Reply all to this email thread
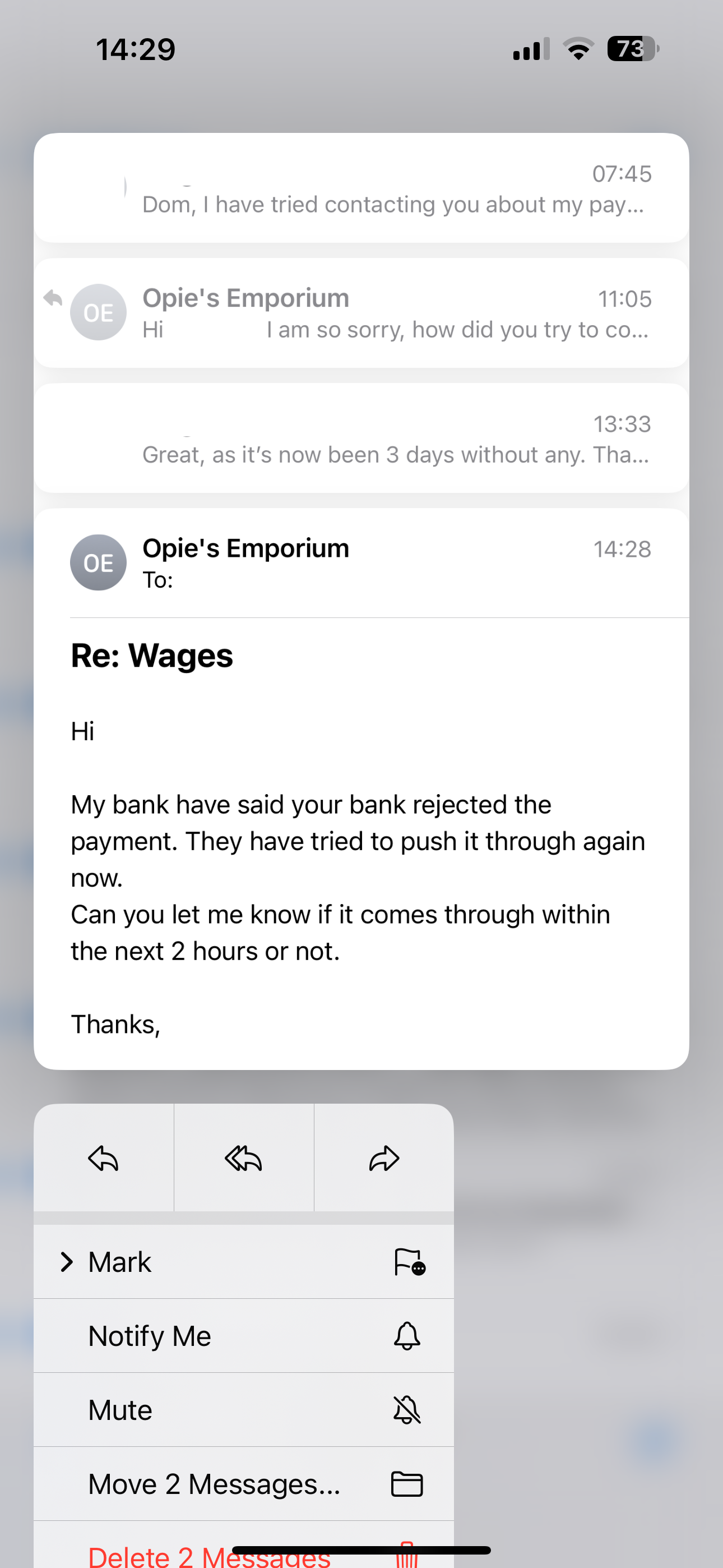Viewport: 723px width, 1568px height. click(243, 1157)
